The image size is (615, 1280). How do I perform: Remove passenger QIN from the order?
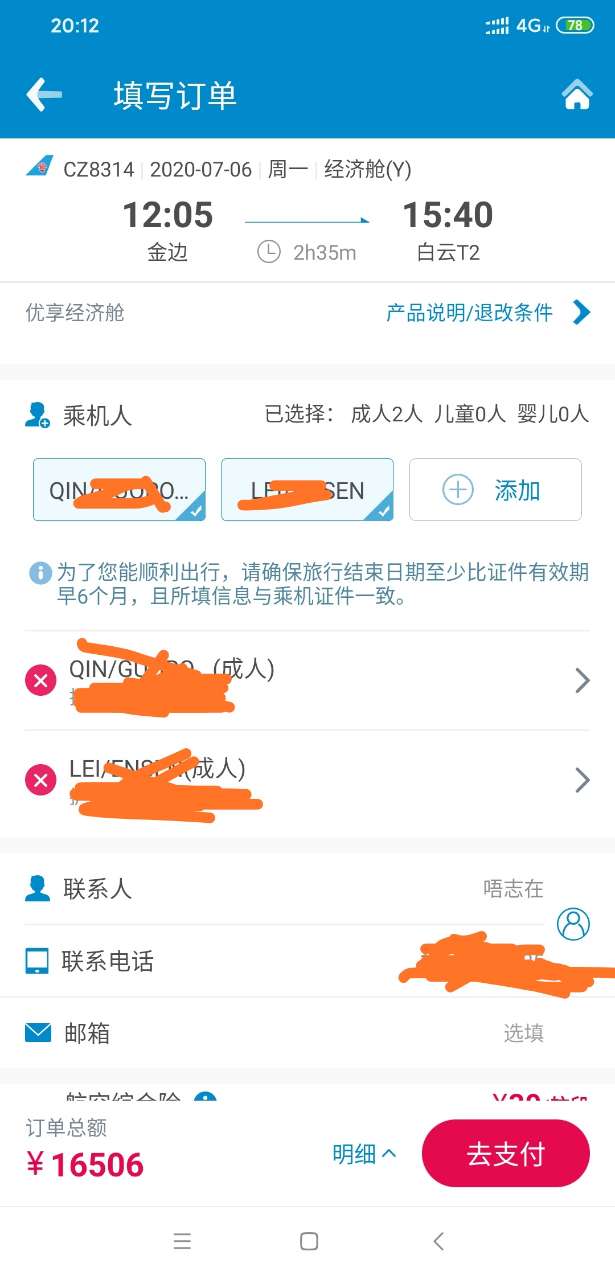click(x=40, y=682)
